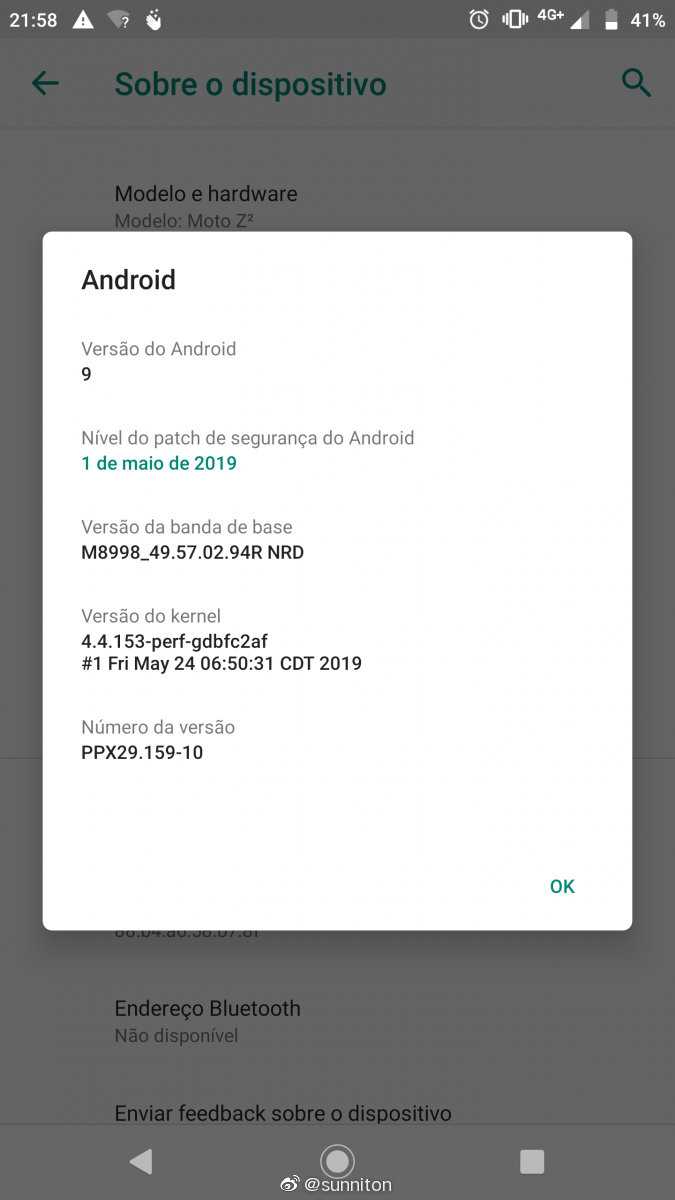This screenshot has height=1200, width=675.
Task: Confirm the Android dialog with OK
Action: pyautogui.click(x=562, y=886)
